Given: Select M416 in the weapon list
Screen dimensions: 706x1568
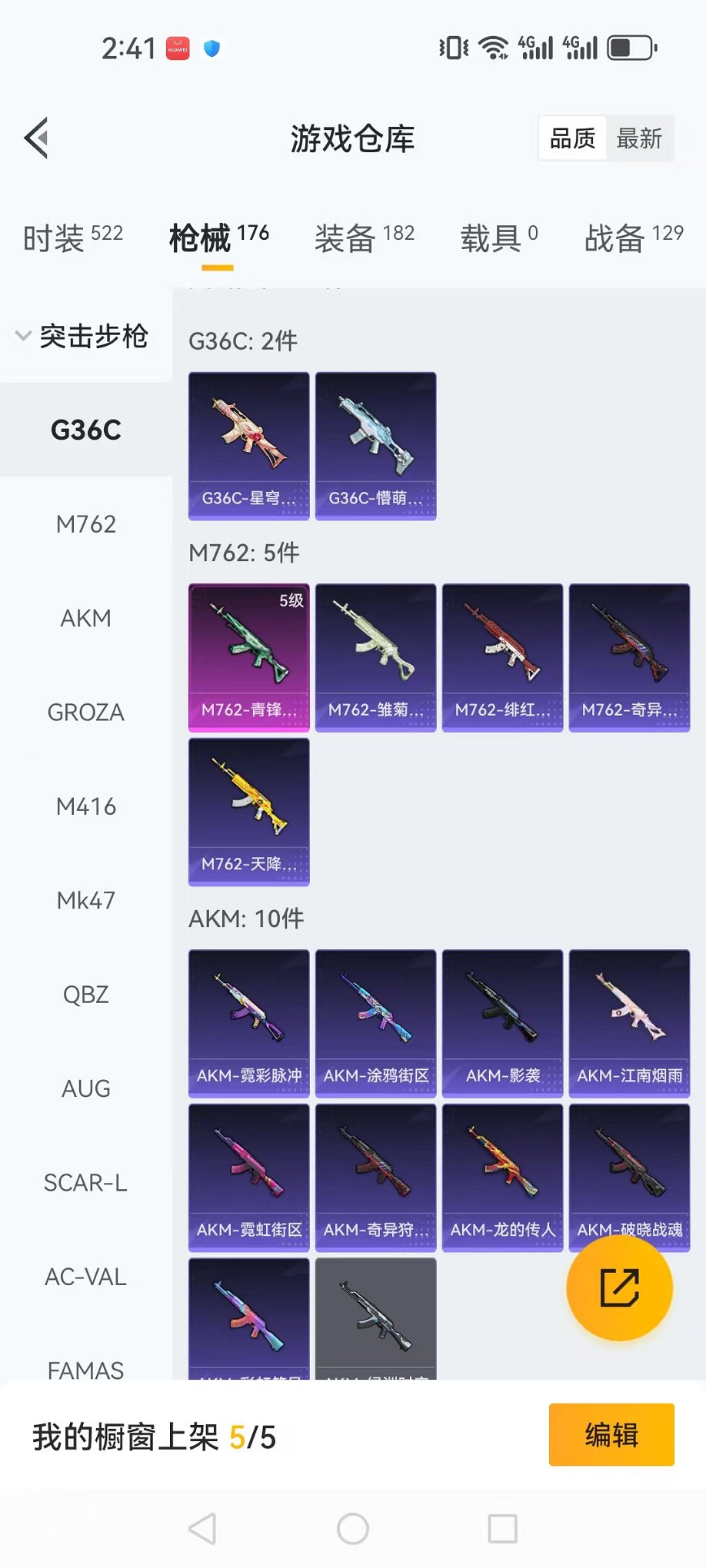Looking at the screenshot, I should pyautogui.click(x=86, y=806).
